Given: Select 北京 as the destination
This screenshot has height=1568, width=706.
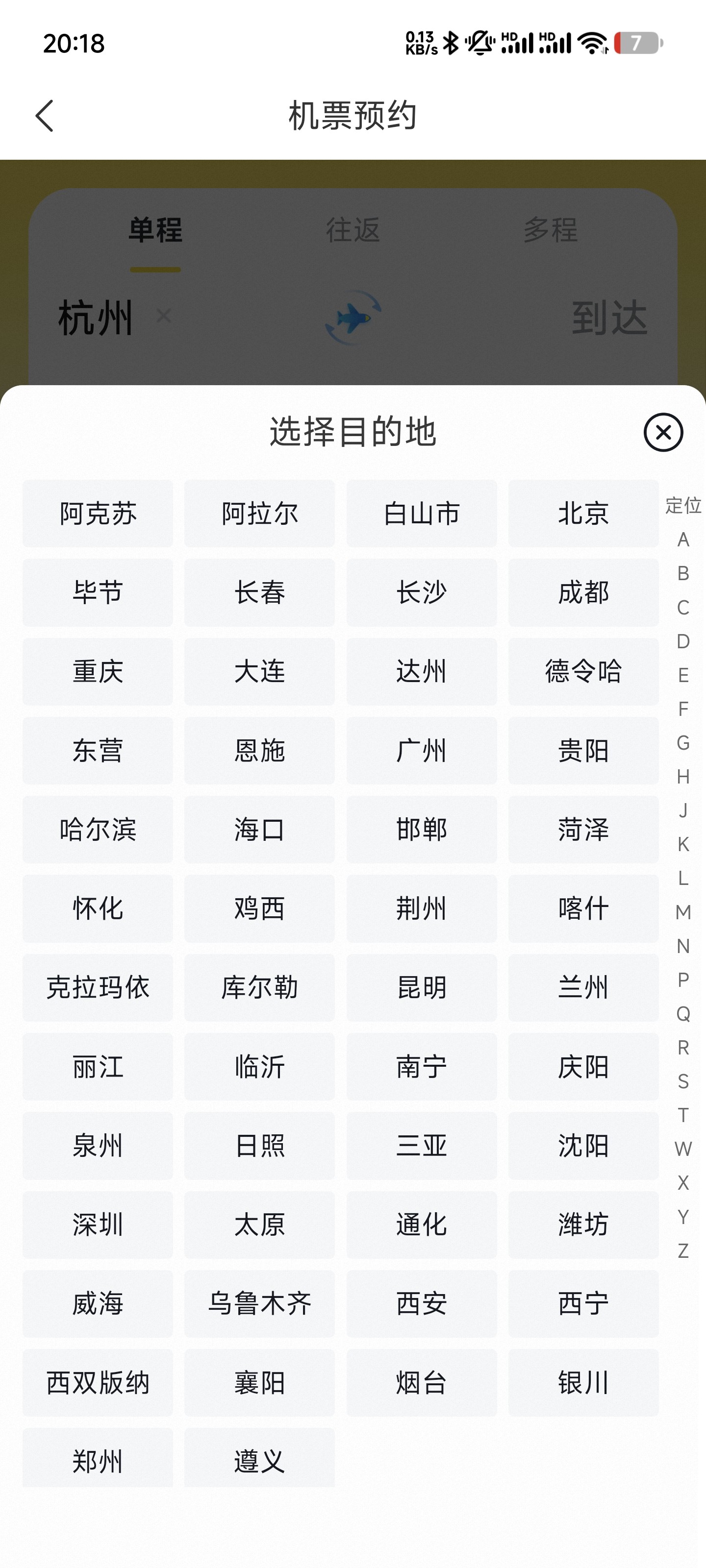Looking at the screenshot, I should coord(583,513).
